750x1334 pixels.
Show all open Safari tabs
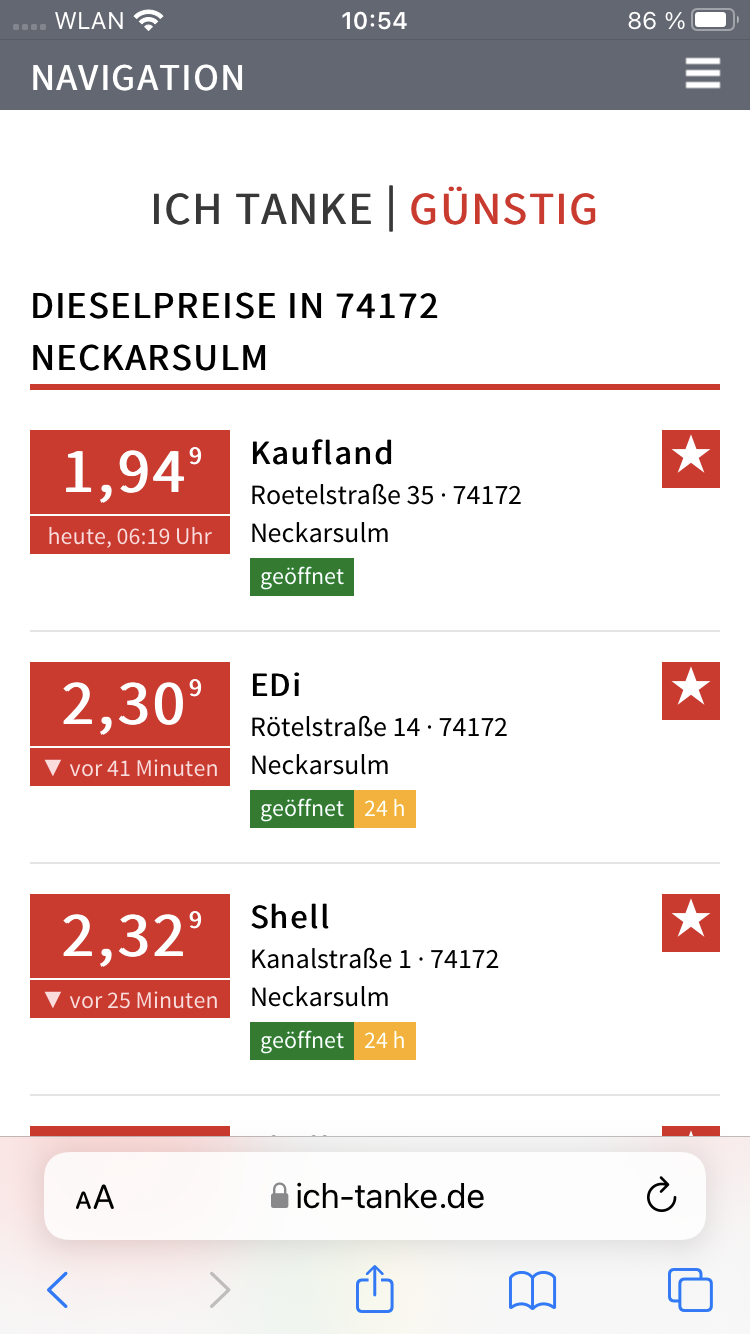690,1290
